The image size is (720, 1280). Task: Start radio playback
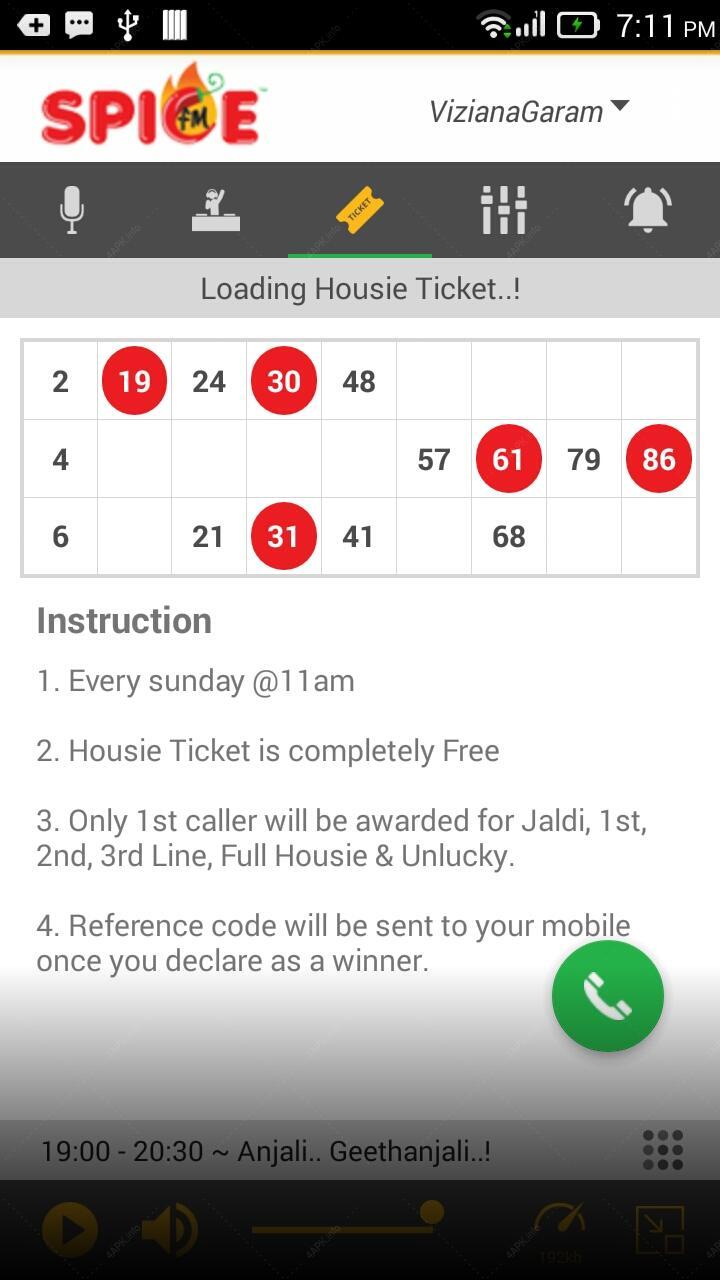coord(70,1230)
